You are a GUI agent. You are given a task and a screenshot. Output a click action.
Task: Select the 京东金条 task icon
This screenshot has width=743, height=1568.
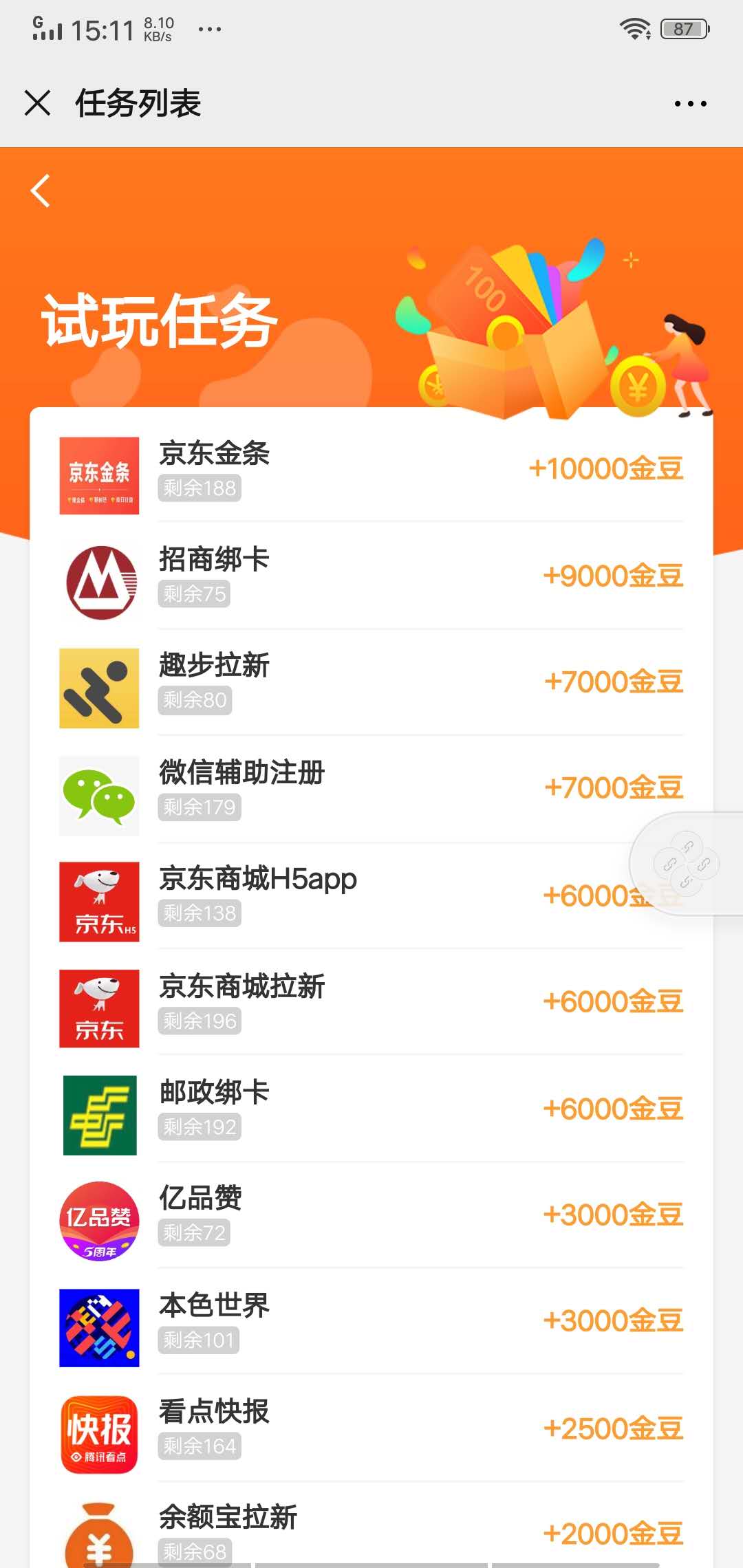coord(99,473)
